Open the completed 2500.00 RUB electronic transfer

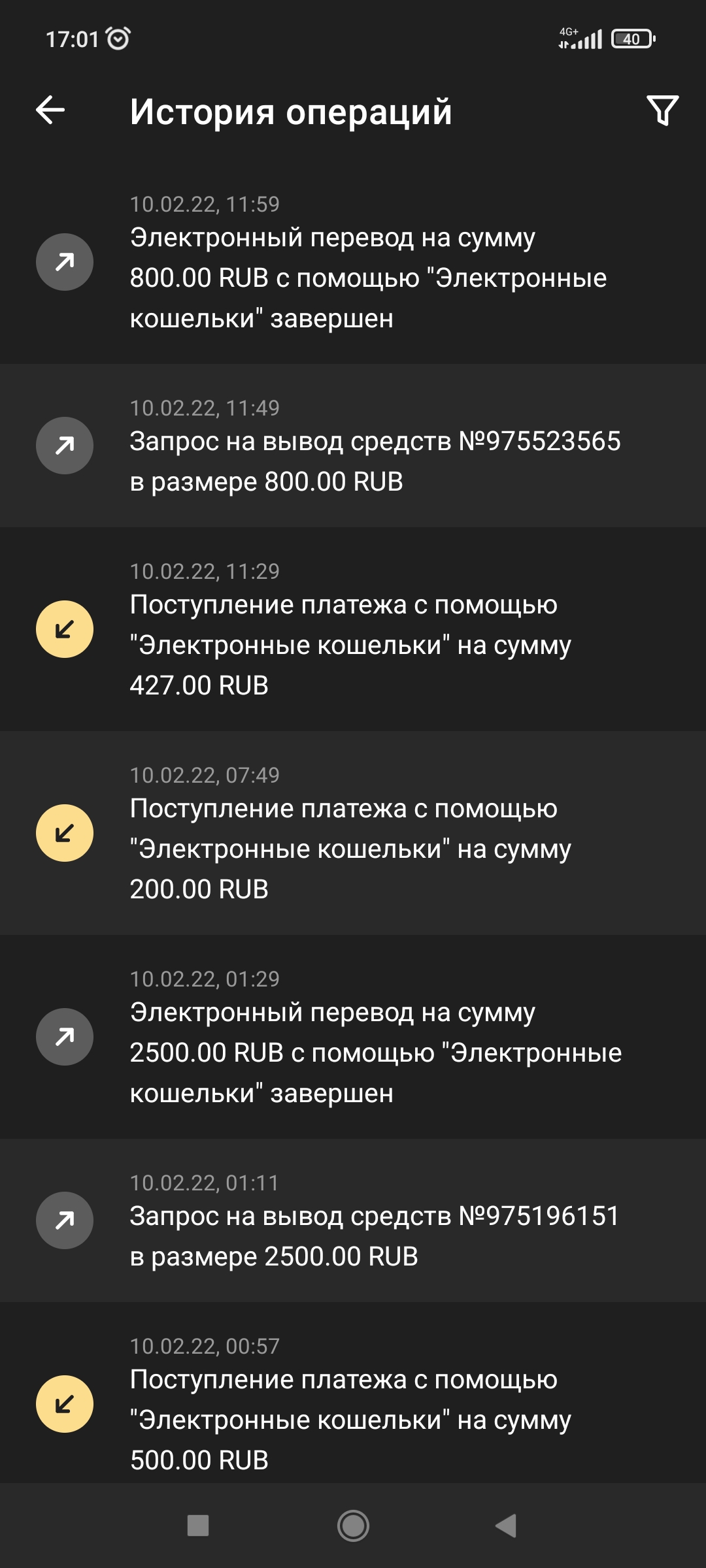coord(353,1037)
